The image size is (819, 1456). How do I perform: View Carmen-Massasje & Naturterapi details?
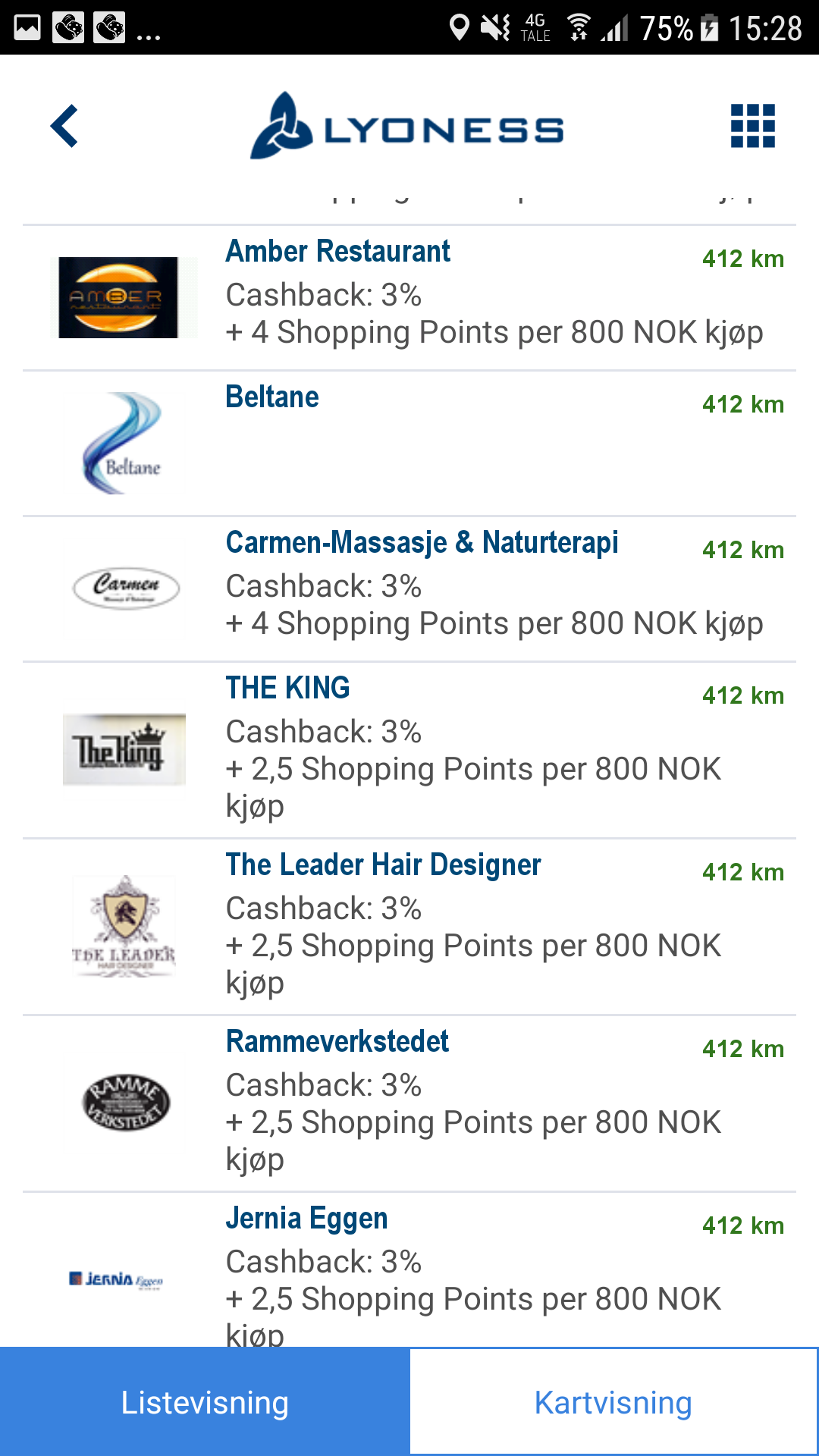click(409, 589)
